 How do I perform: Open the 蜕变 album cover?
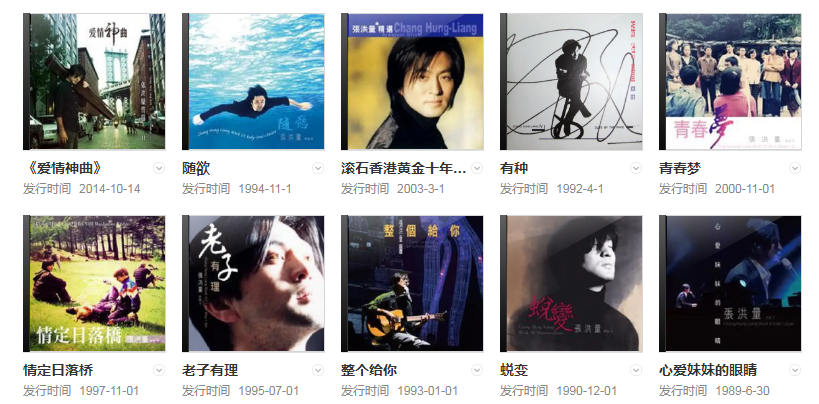pyautogui.click(x=571, y=284)
